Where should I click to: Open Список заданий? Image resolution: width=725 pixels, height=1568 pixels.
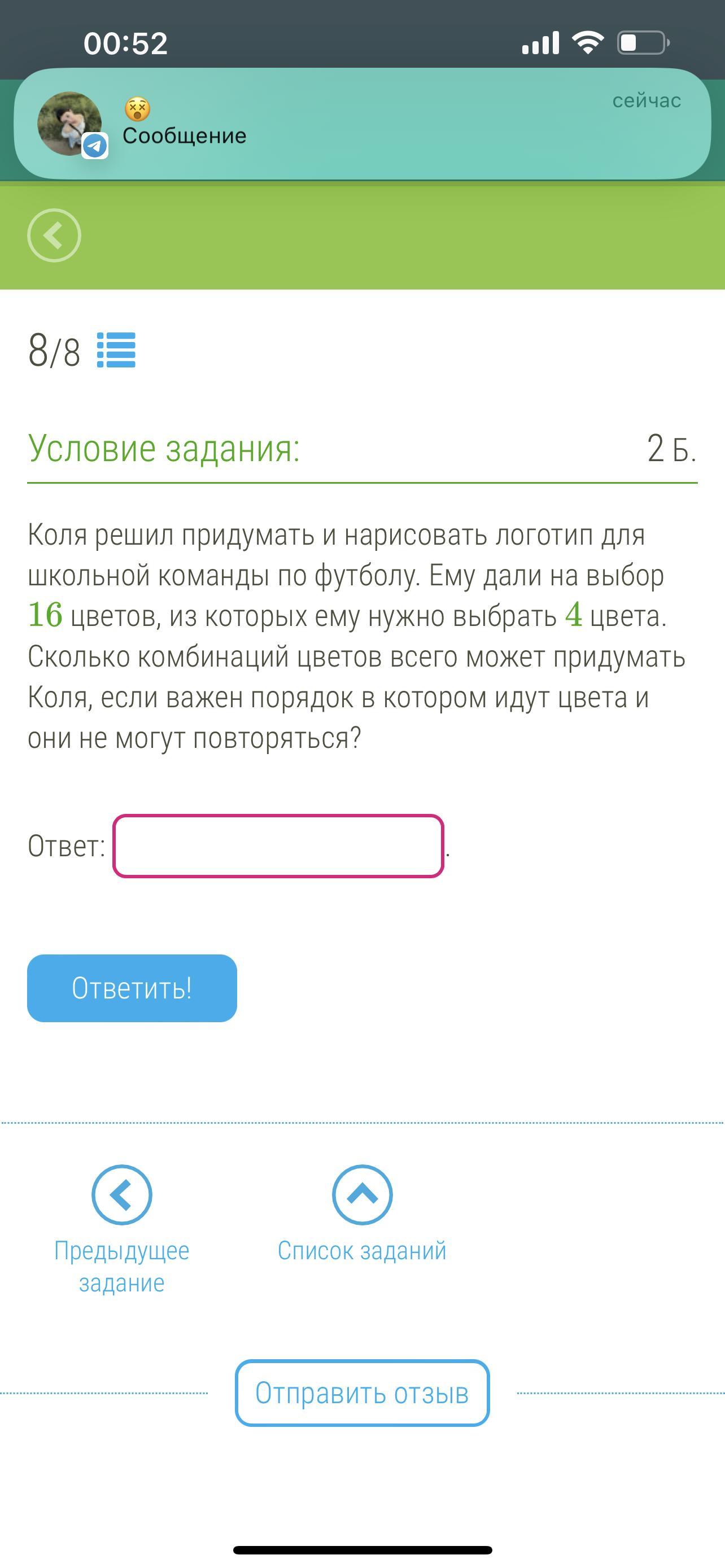pyautogui.click(x=362, y=1212)
